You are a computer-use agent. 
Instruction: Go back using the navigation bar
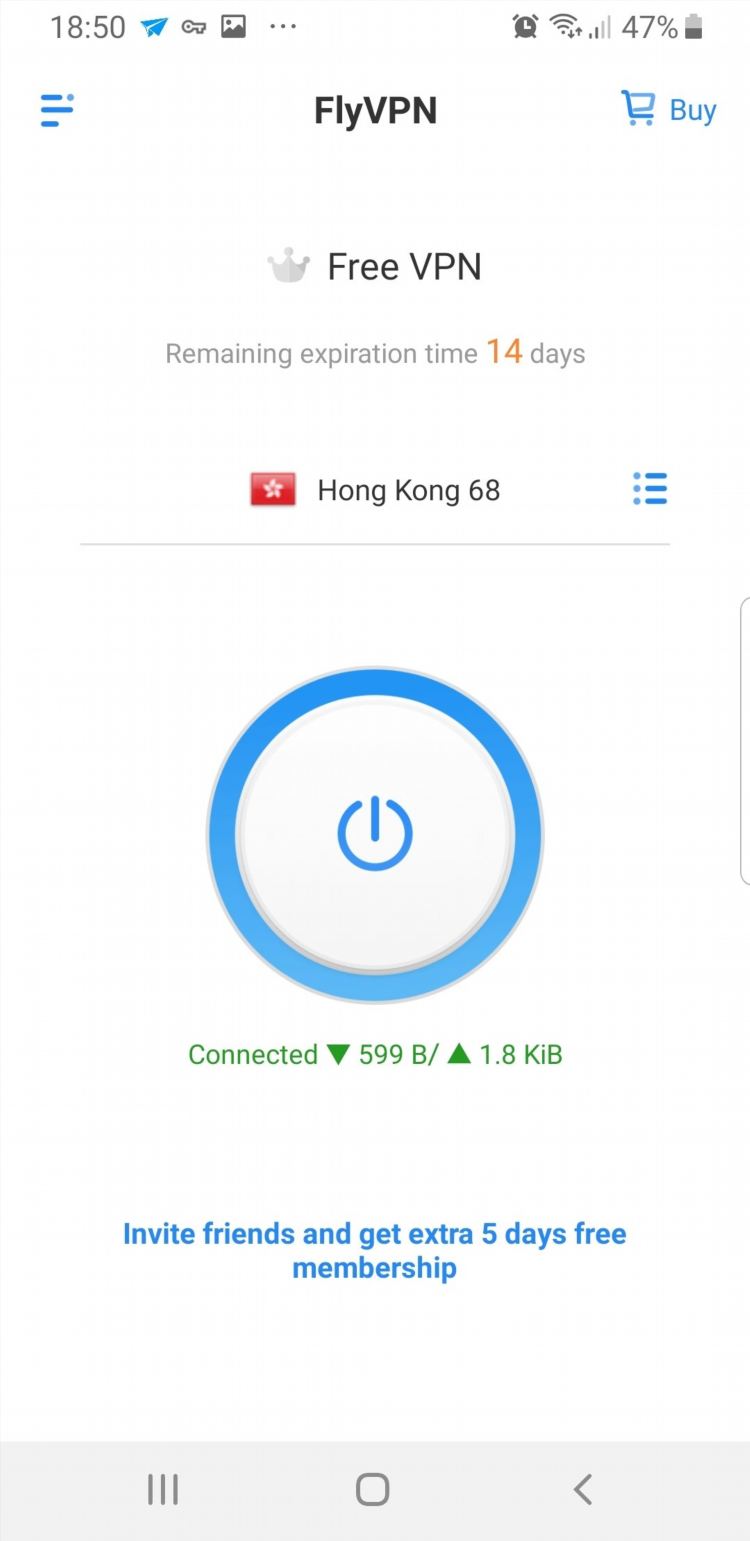tap(583, 1489)
